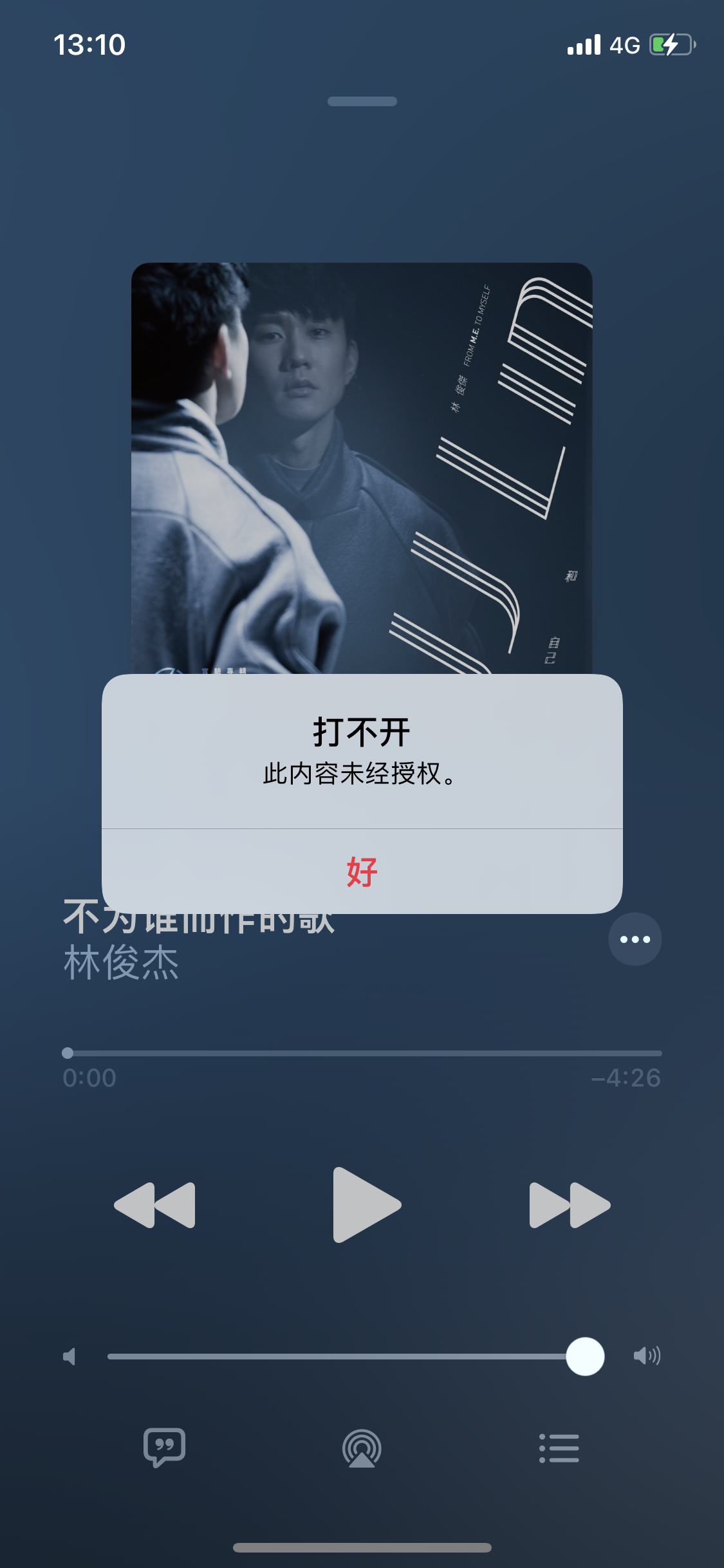Screen dimensions: 724x1568
Task: Open the more options menu
Action: (635, 939)
